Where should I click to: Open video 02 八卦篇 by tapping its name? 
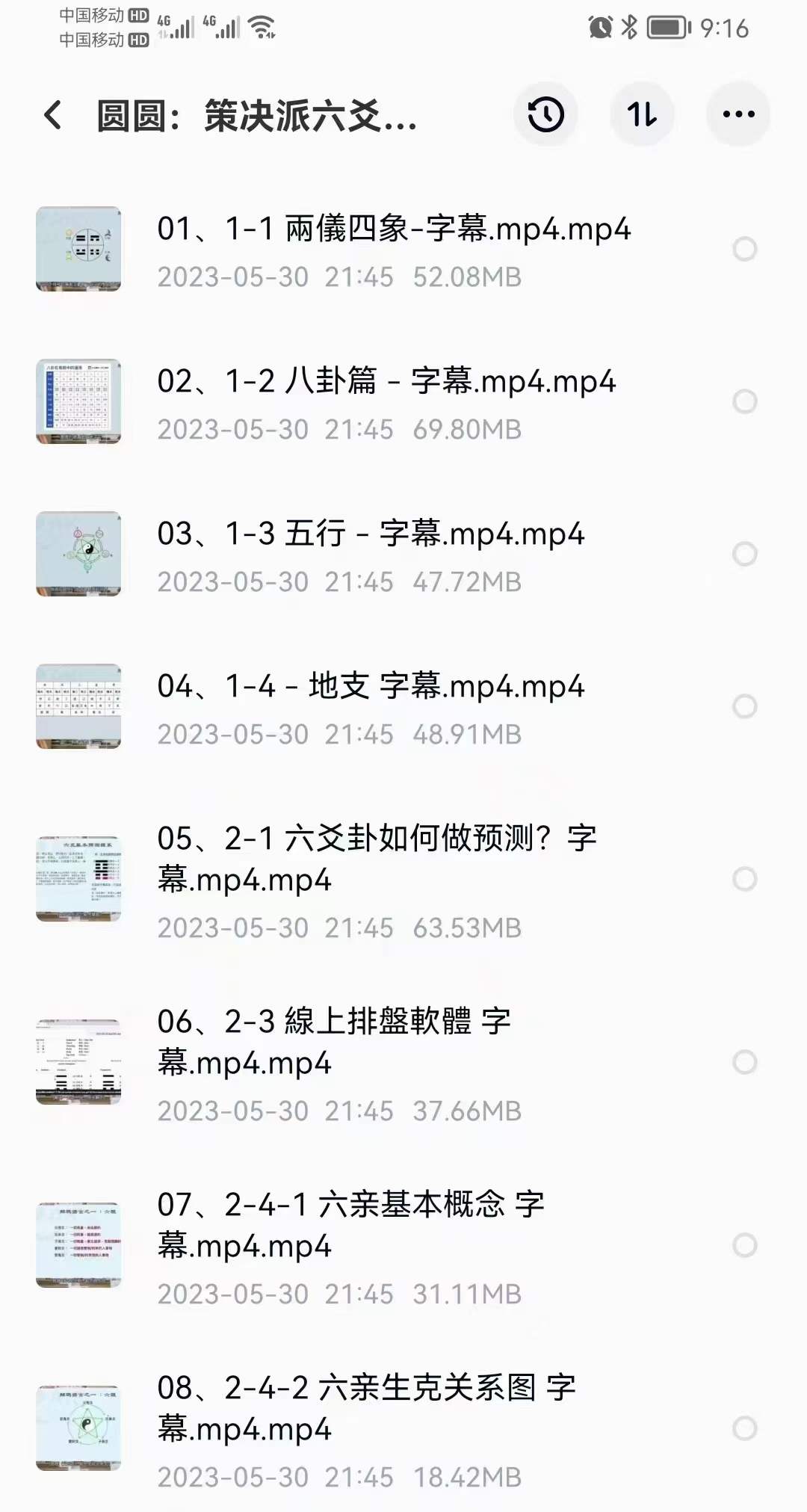[389, 381]
